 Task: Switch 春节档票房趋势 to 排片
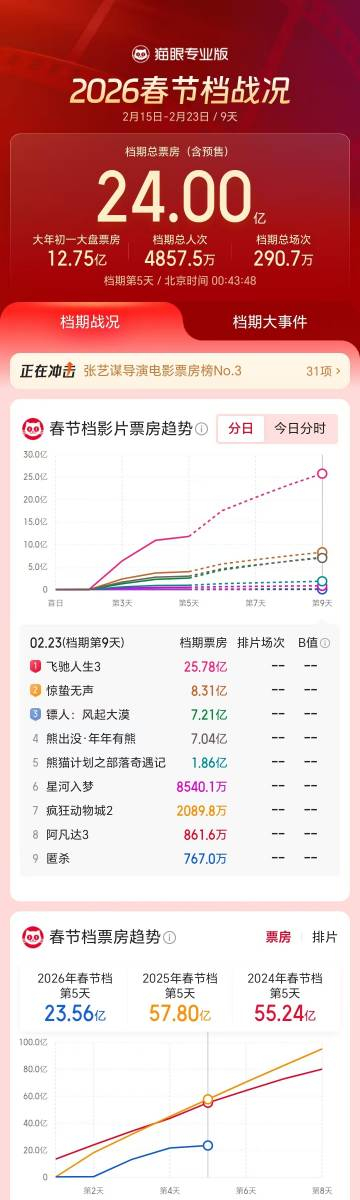tap(324, 937)
